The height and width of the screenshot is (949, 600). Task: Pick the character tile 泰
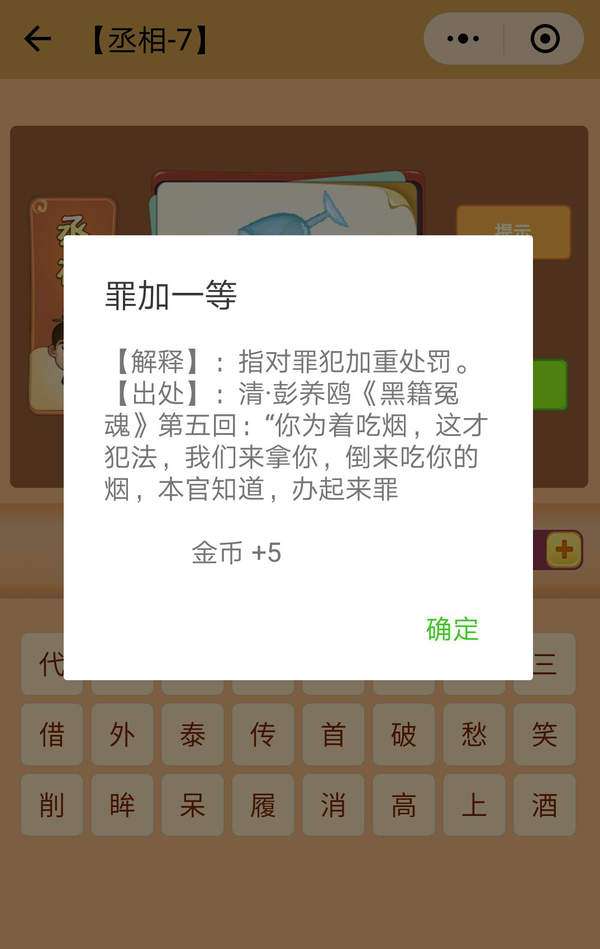192,735
